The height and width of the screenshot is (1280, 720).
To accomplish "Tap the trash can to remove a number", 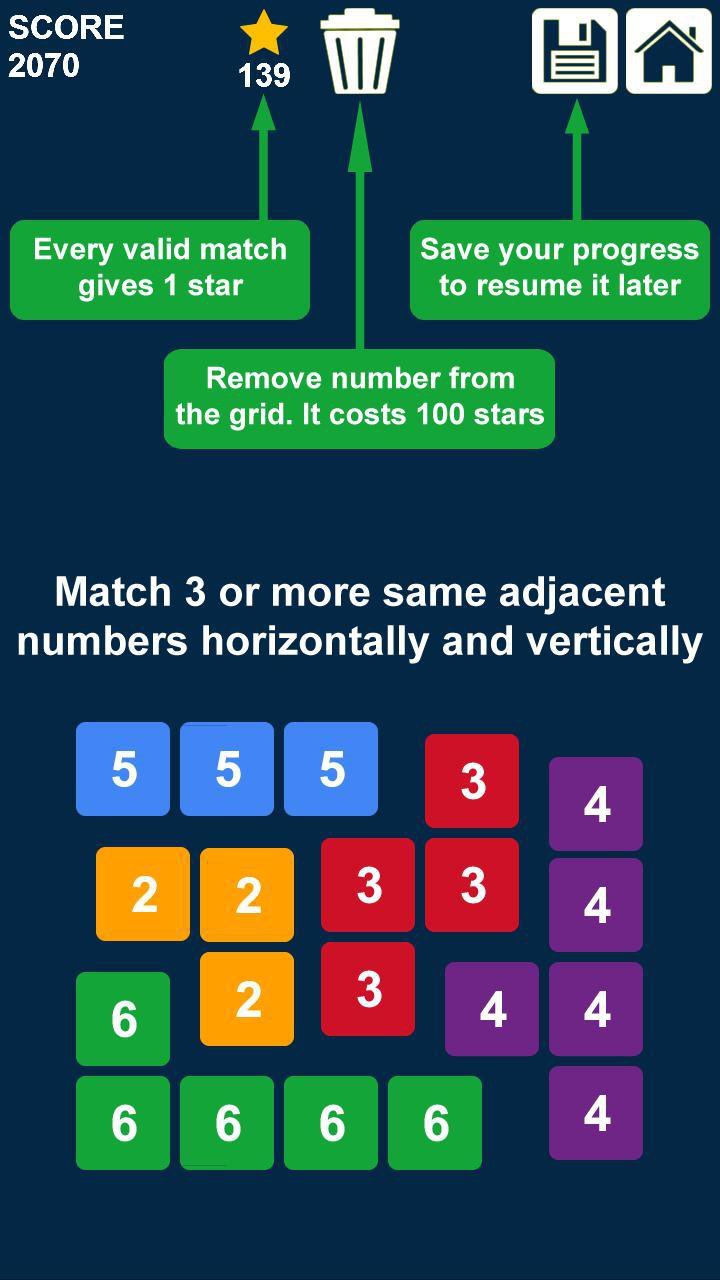I will pyautogui.click(x=360, y=52).
